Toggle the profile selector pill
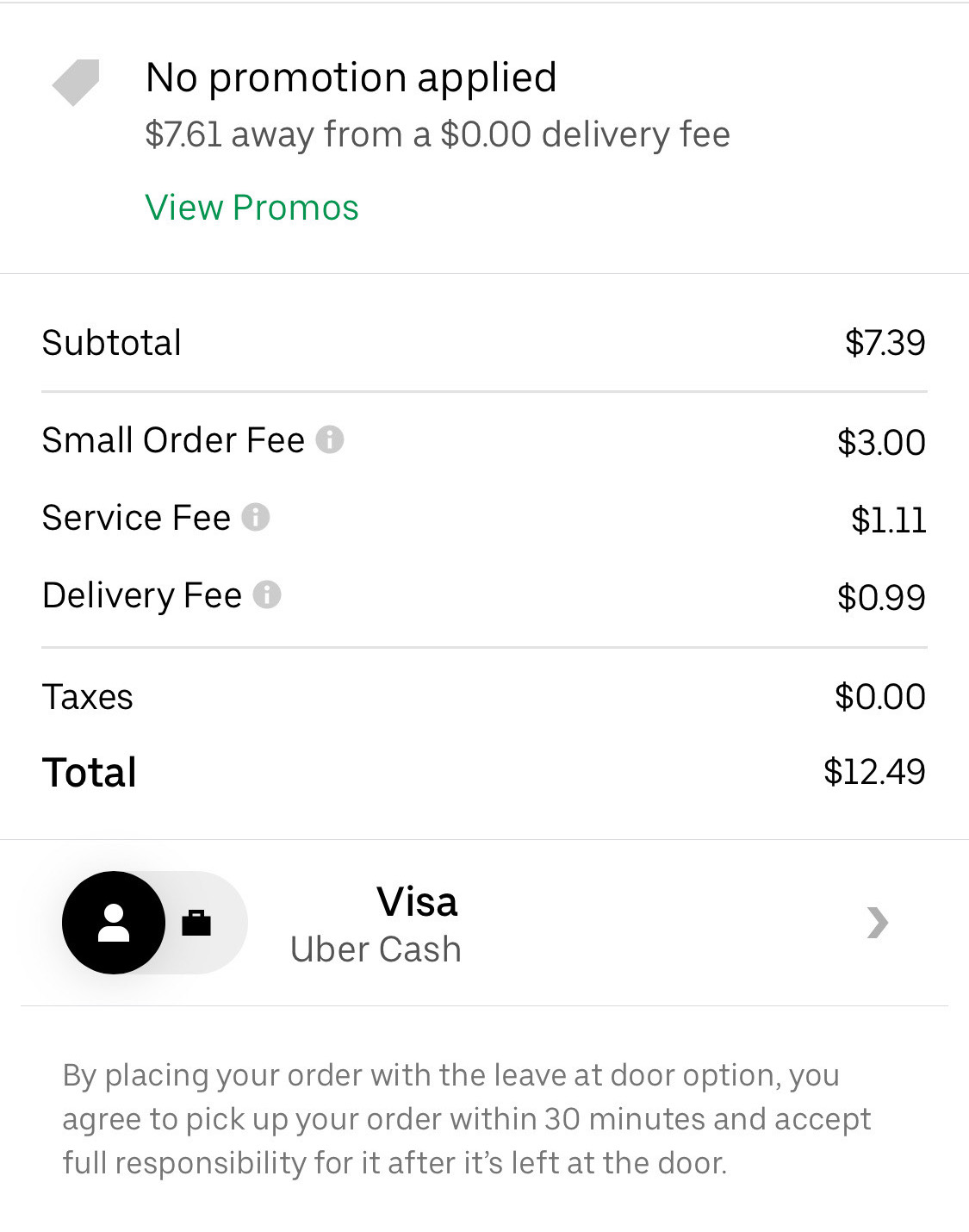Viewport: 969px width, 1232px height. 154,922
